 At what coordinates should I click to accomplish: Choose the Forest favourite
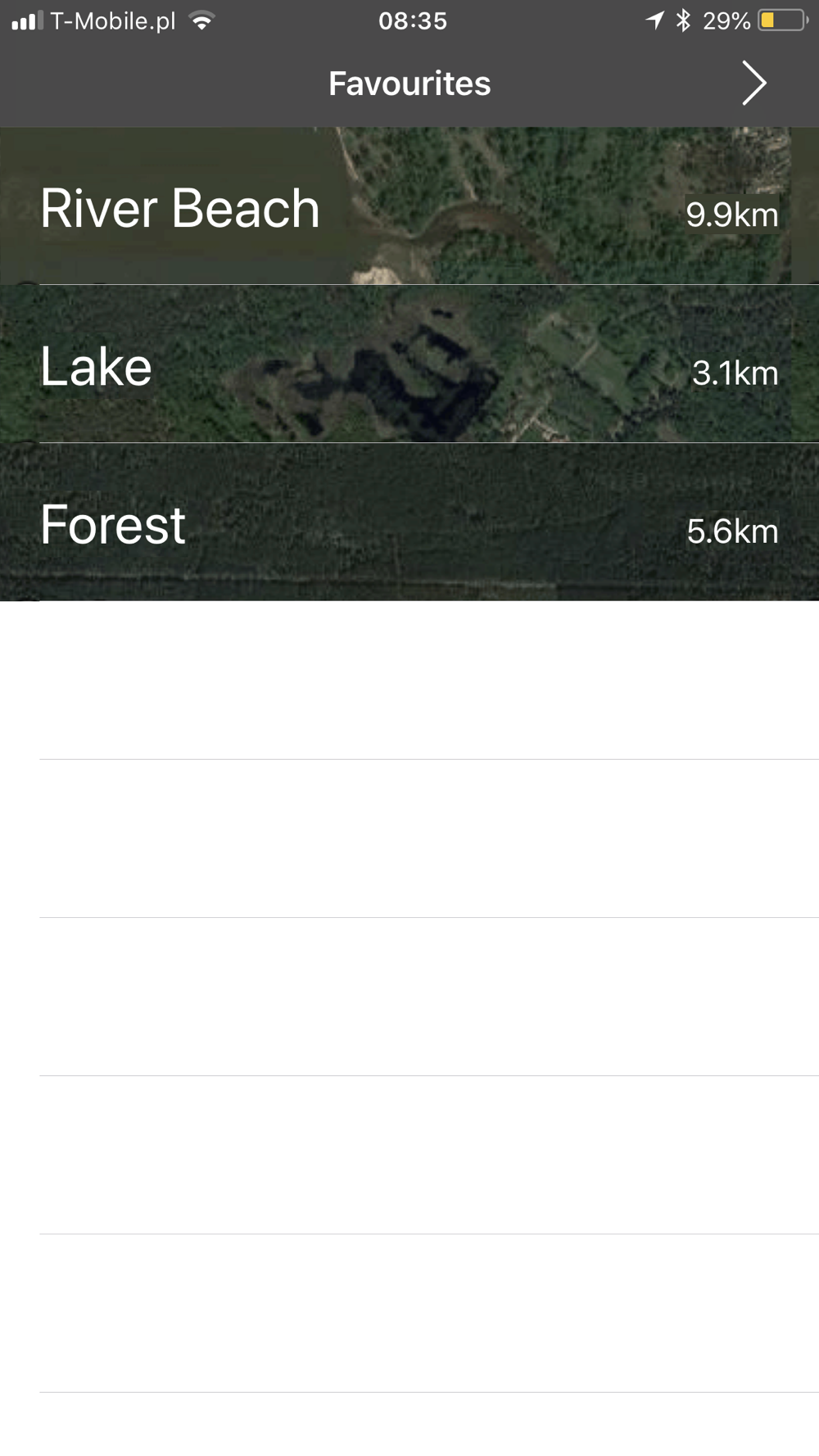(x=409, y=522)
